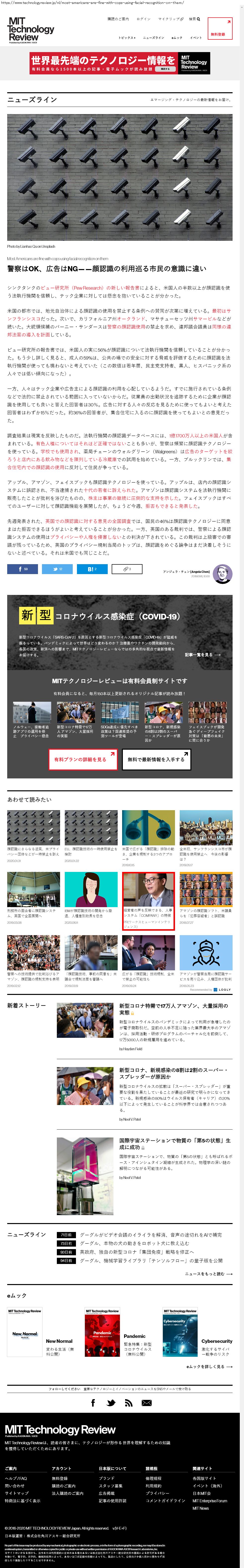
Task: Open the イベント nav item
Action: [x=196, y=38]
